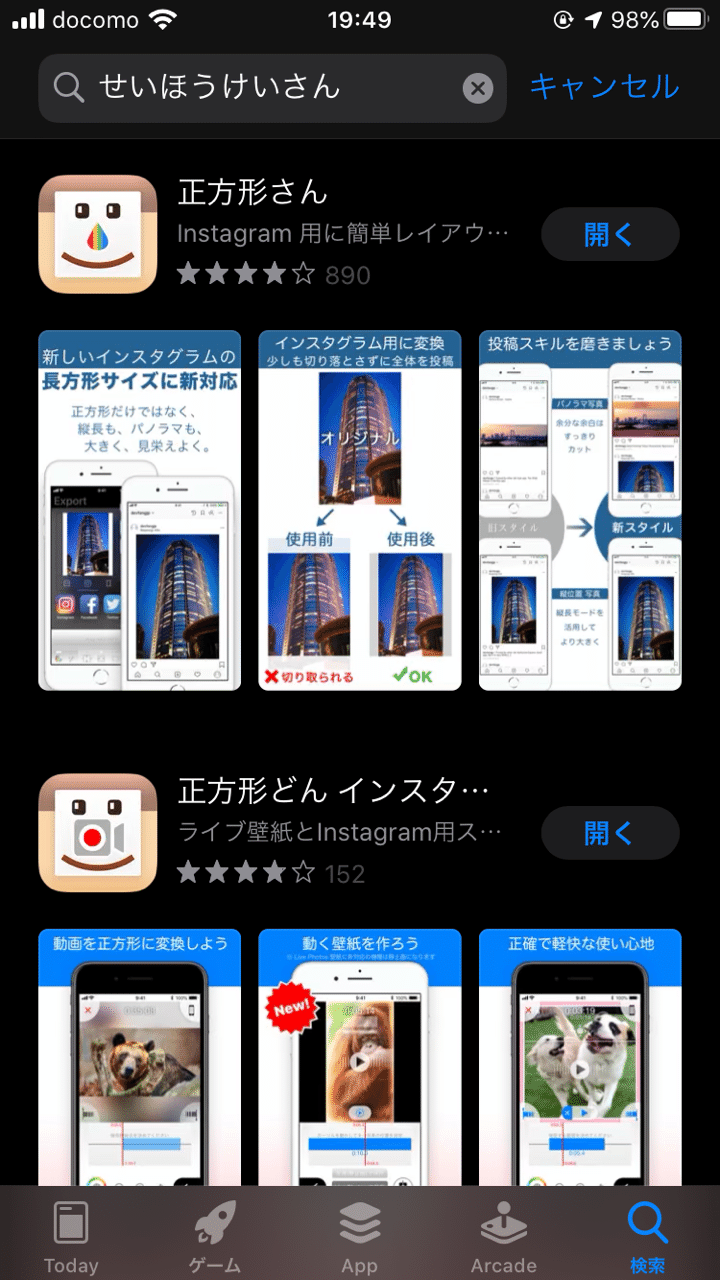This screenshot has height=1280, width=720.
Task: View the 長方形サイズに新対応 screenshot
Action: click(x=140, y=510)
